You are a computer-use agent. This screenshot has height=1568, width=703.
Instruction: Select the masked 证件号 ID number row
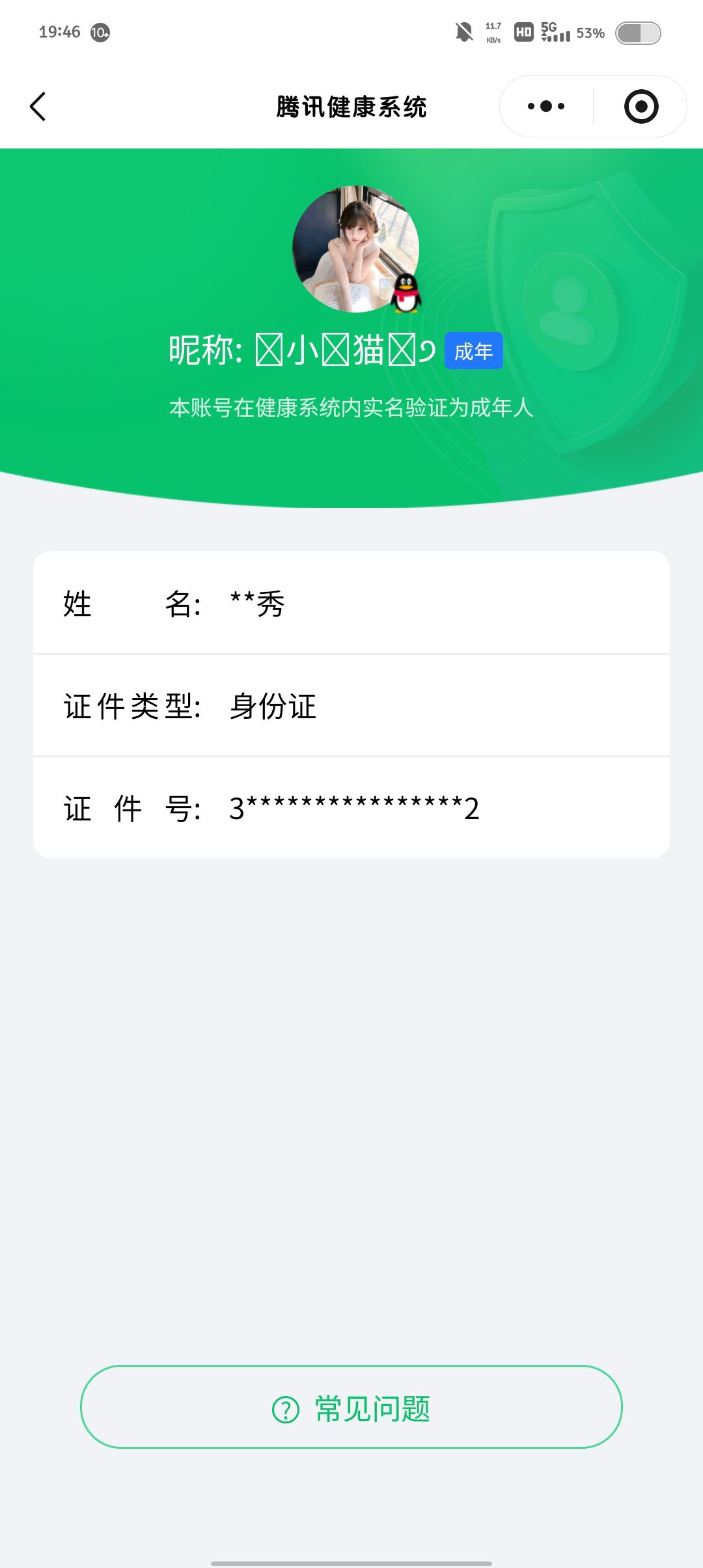351,809
